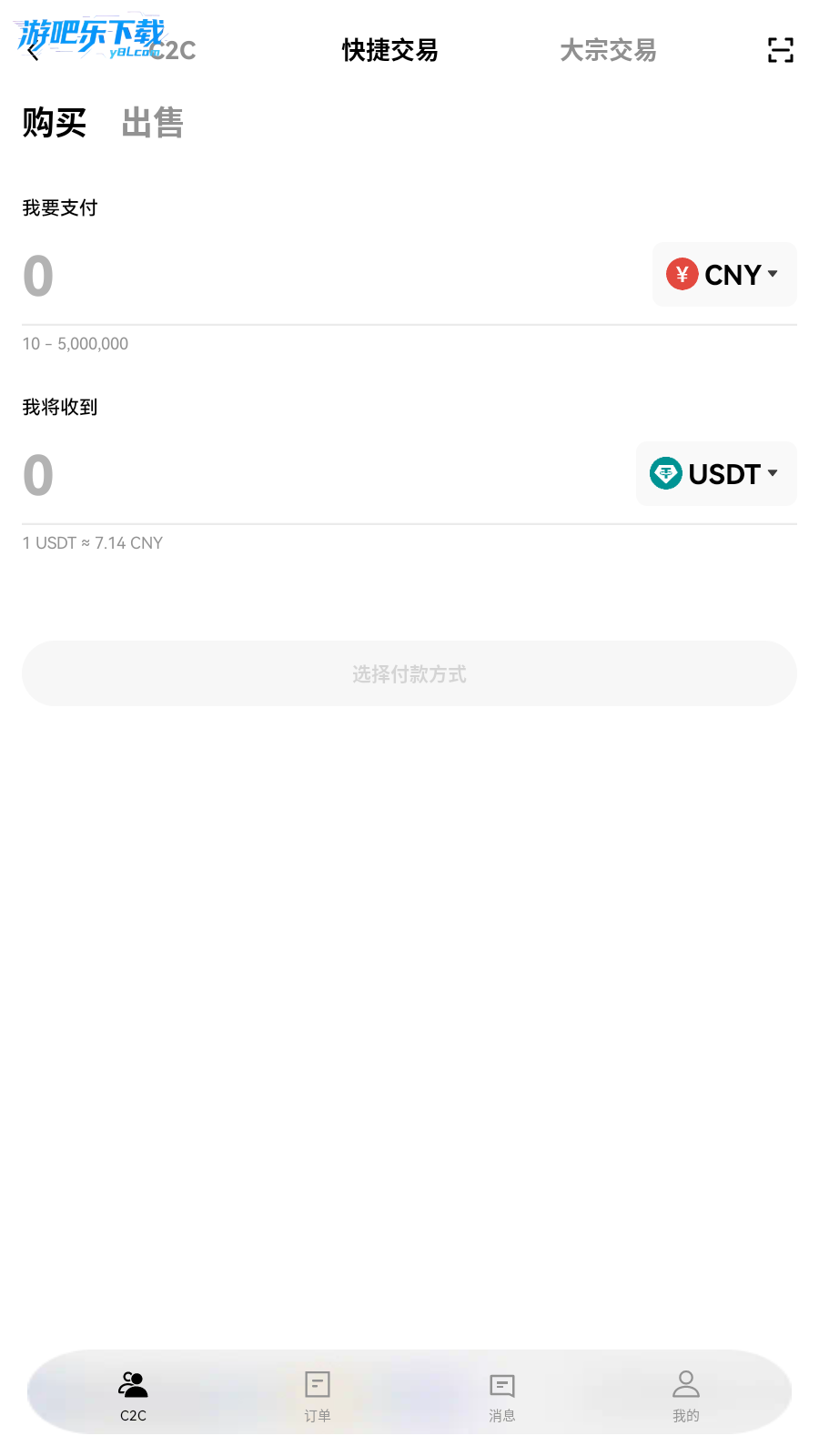This screenshot has height=1456, width=819.
Task: Go back using the top-left arrow
Action: click(34, 52)
